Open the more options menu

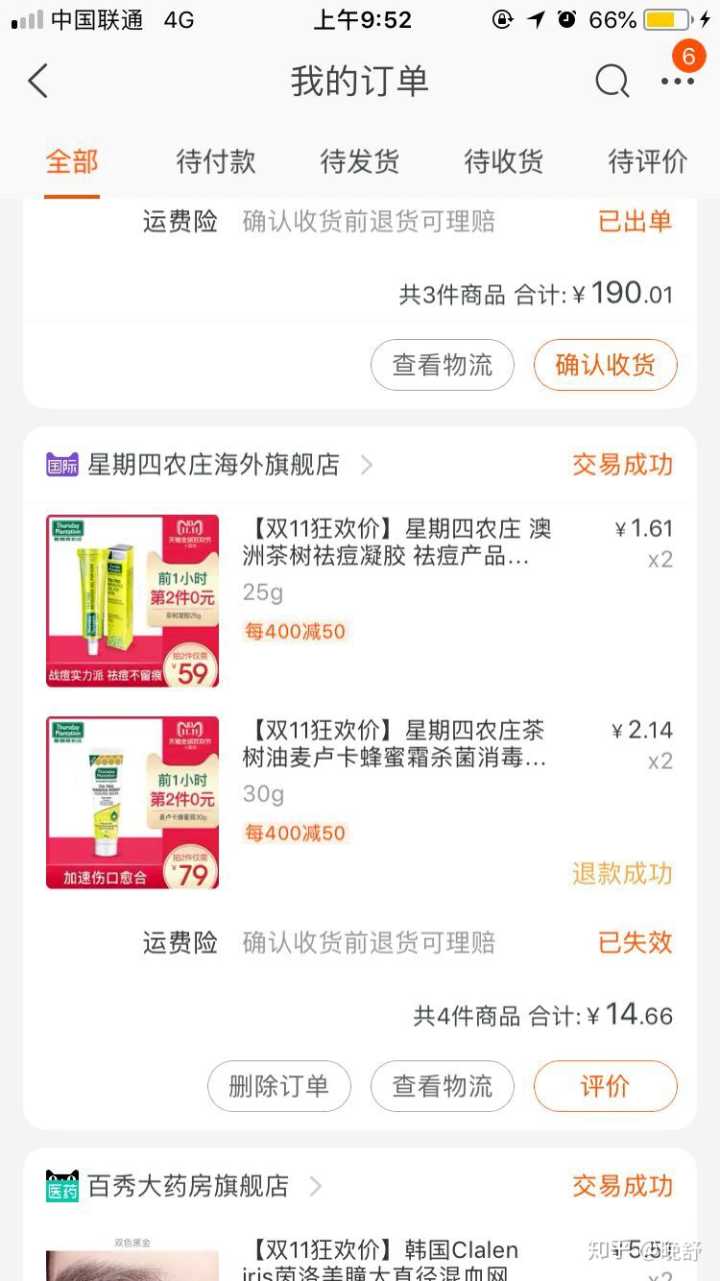[x=677, y=81]
